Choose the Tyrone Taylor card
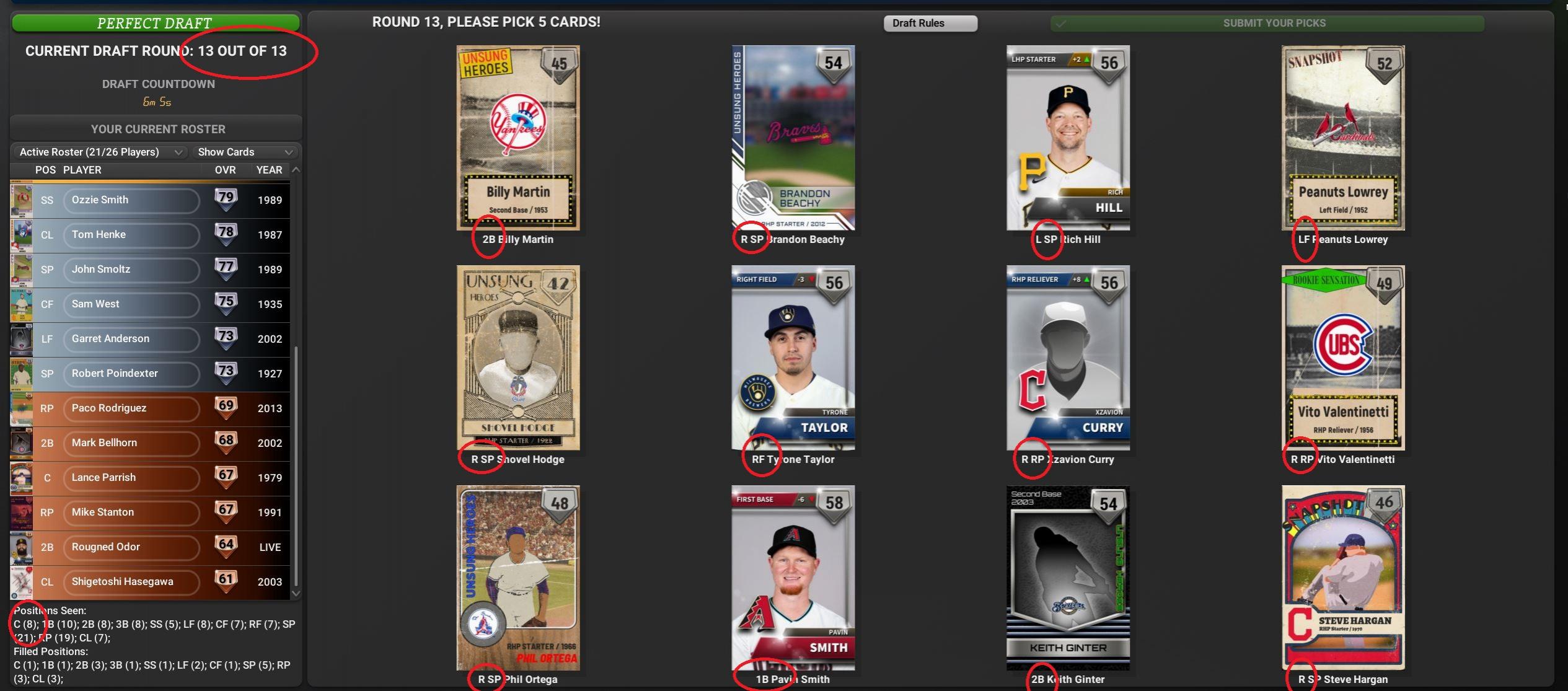Viewport: 1568px width, 691px height. point(793,358)
